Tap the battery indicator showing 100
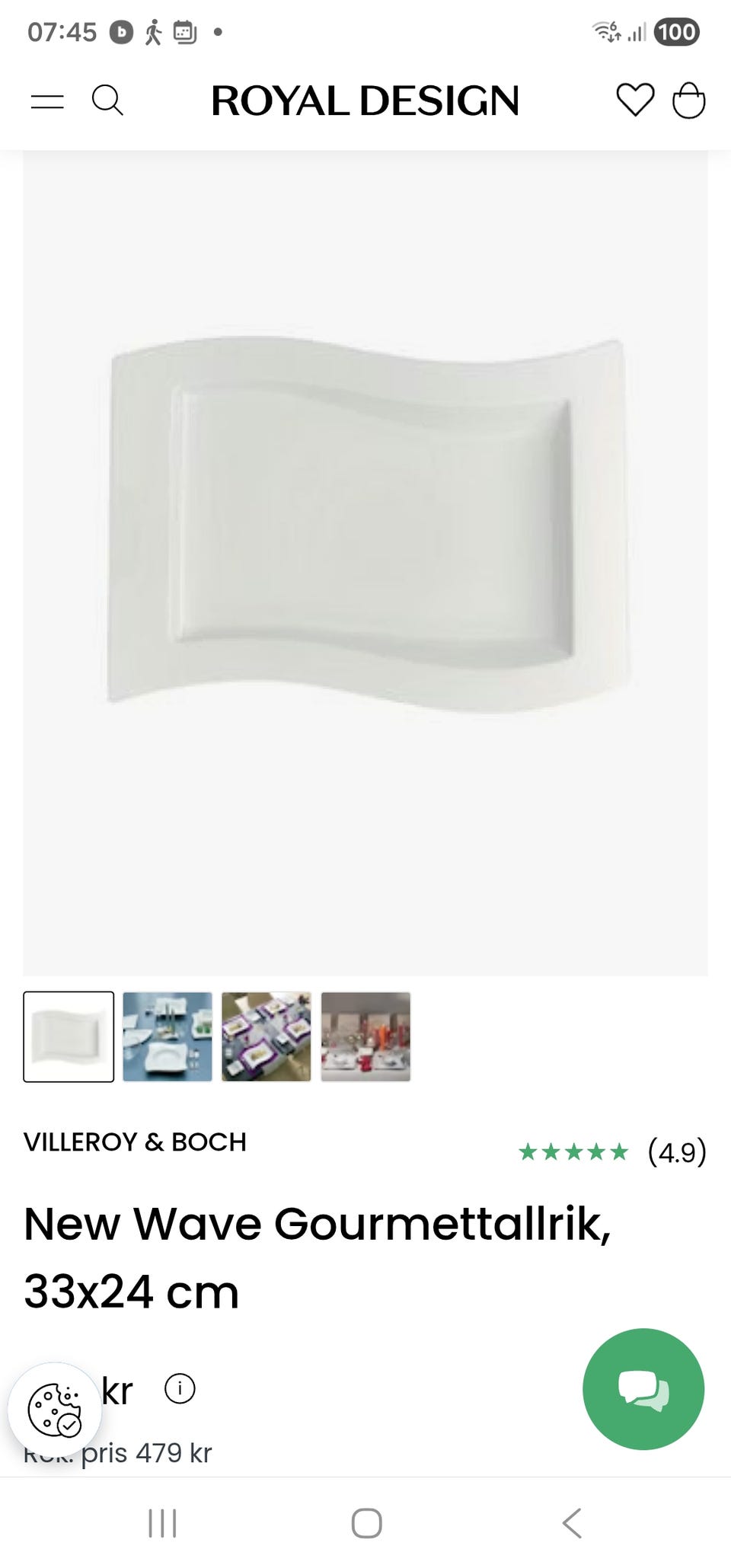Image resolution: width=731 pixels, height=1568 pixels. pyautogui.click(x=677, y=31)
